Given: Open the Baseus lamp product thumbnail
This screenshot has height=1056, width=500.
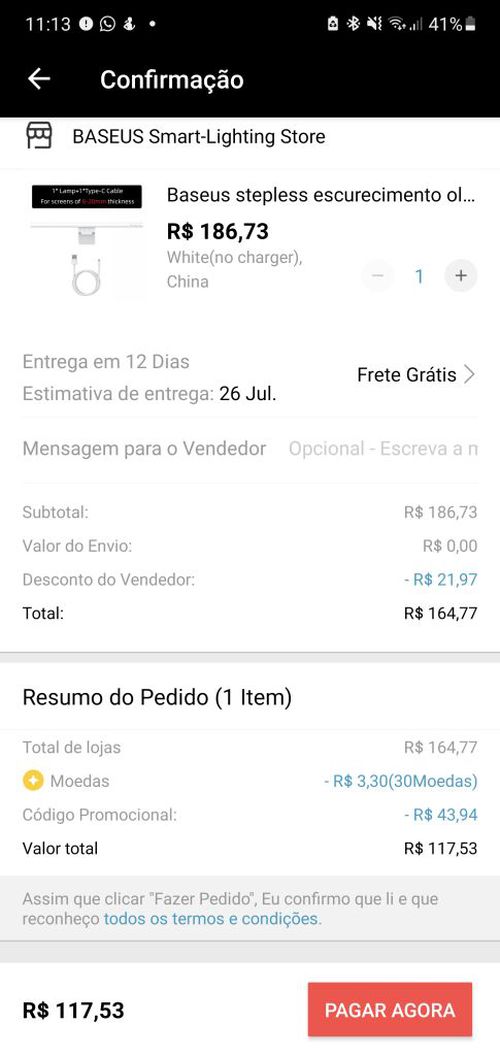Looking at the screenshot, I should tap(87, 240).
